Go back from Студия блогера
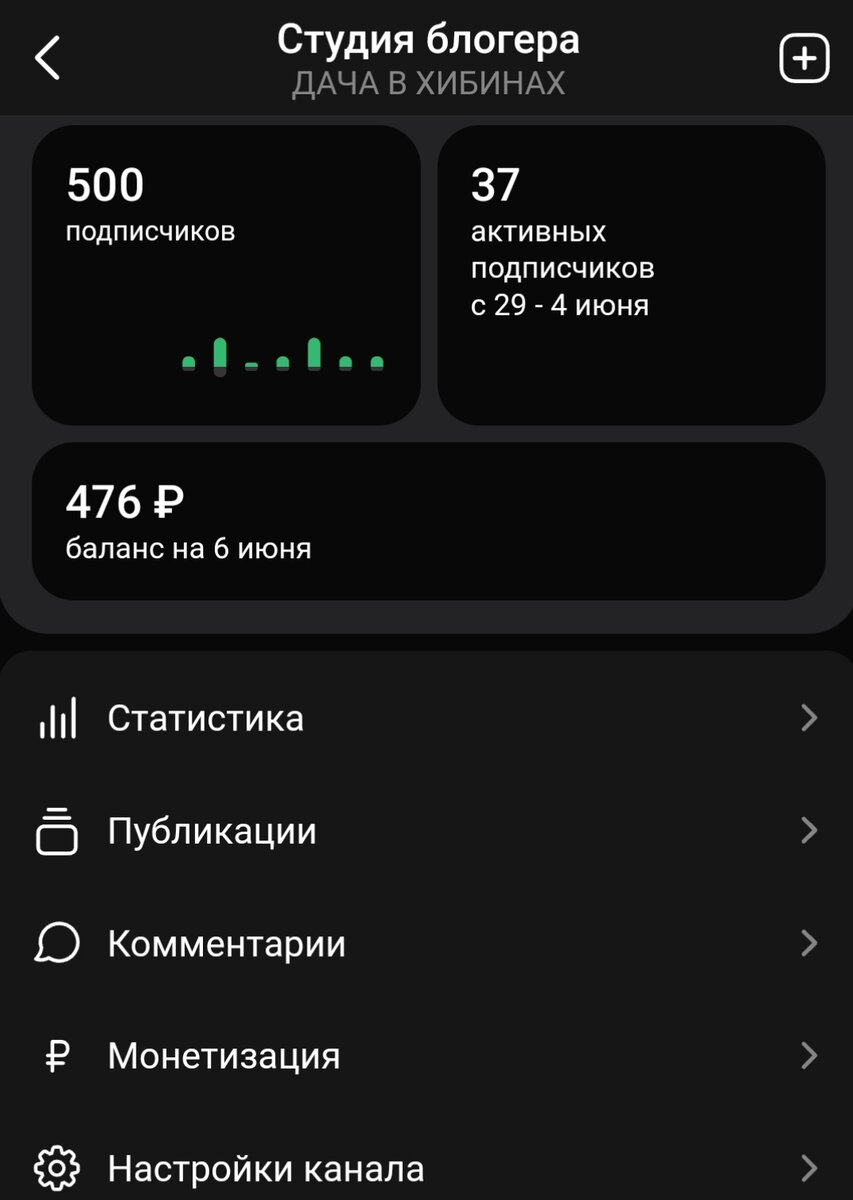 click(x=48, y=60)
